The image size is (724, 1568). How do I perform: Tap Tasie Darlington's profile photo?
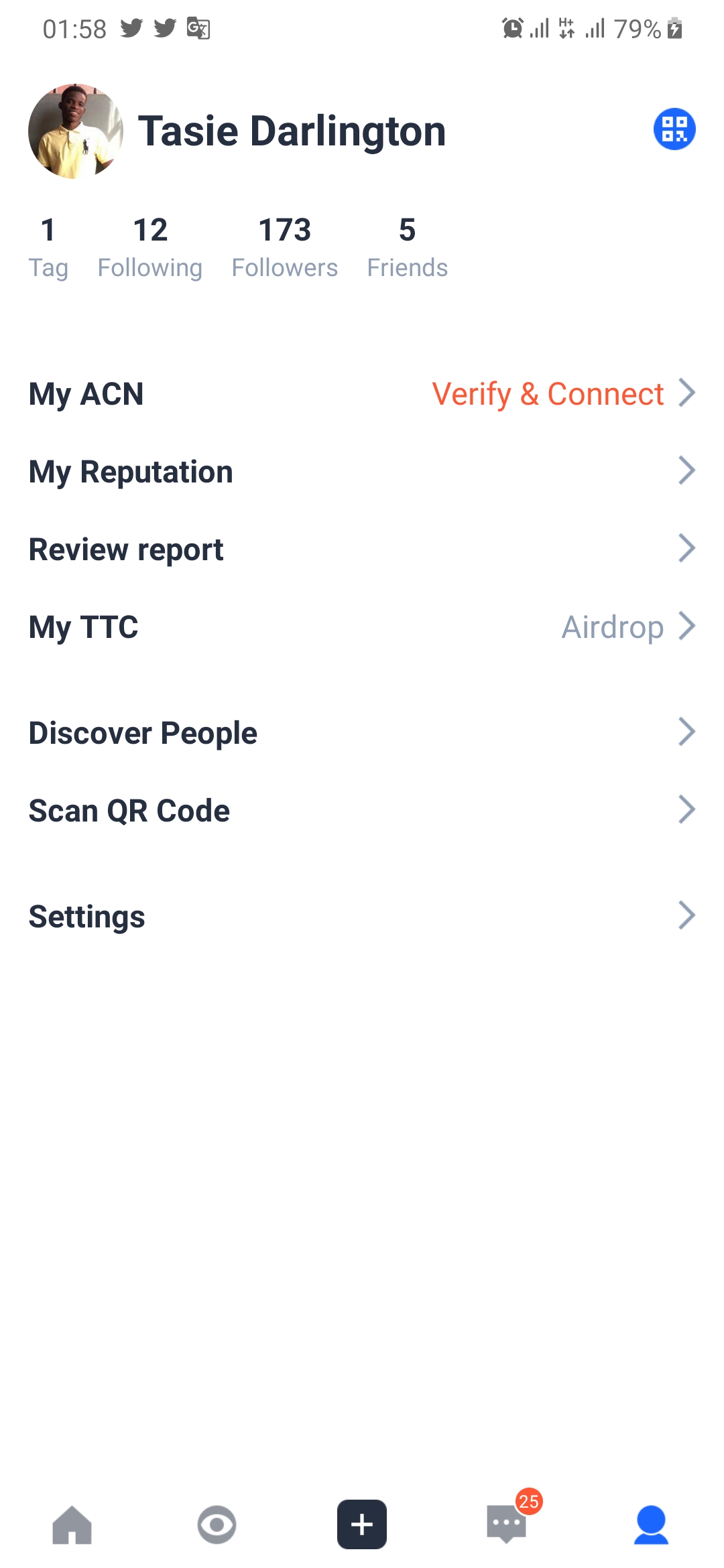pyautogui.click(x=76, y=131)
